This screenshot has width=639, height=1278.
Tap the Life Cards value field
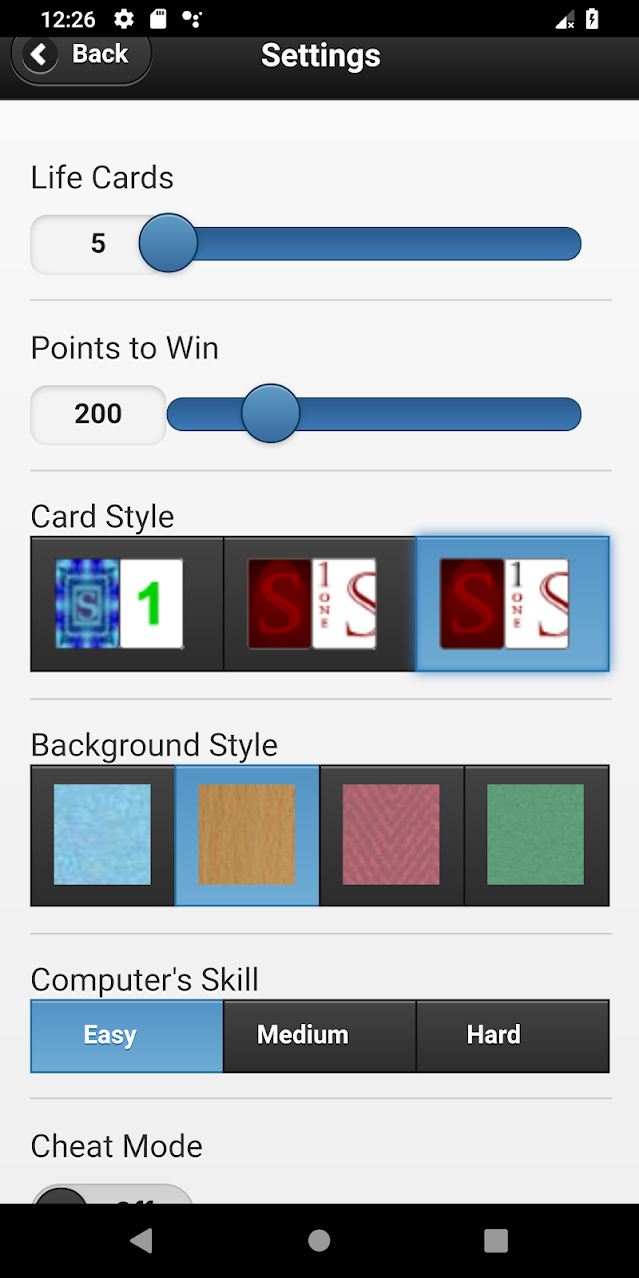pos(97,244)
